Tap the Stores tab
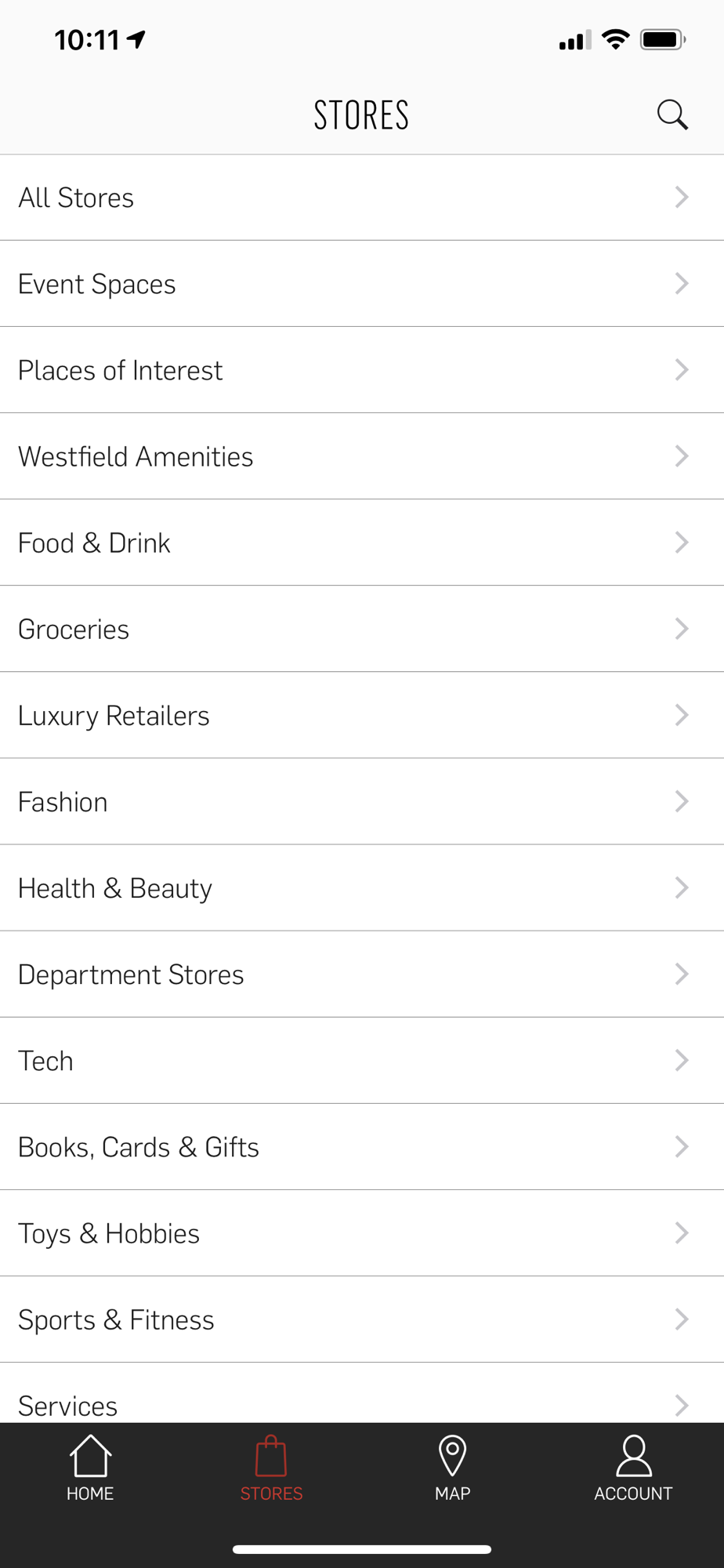The image size is (724, 1568). [x=271, y=1468]
